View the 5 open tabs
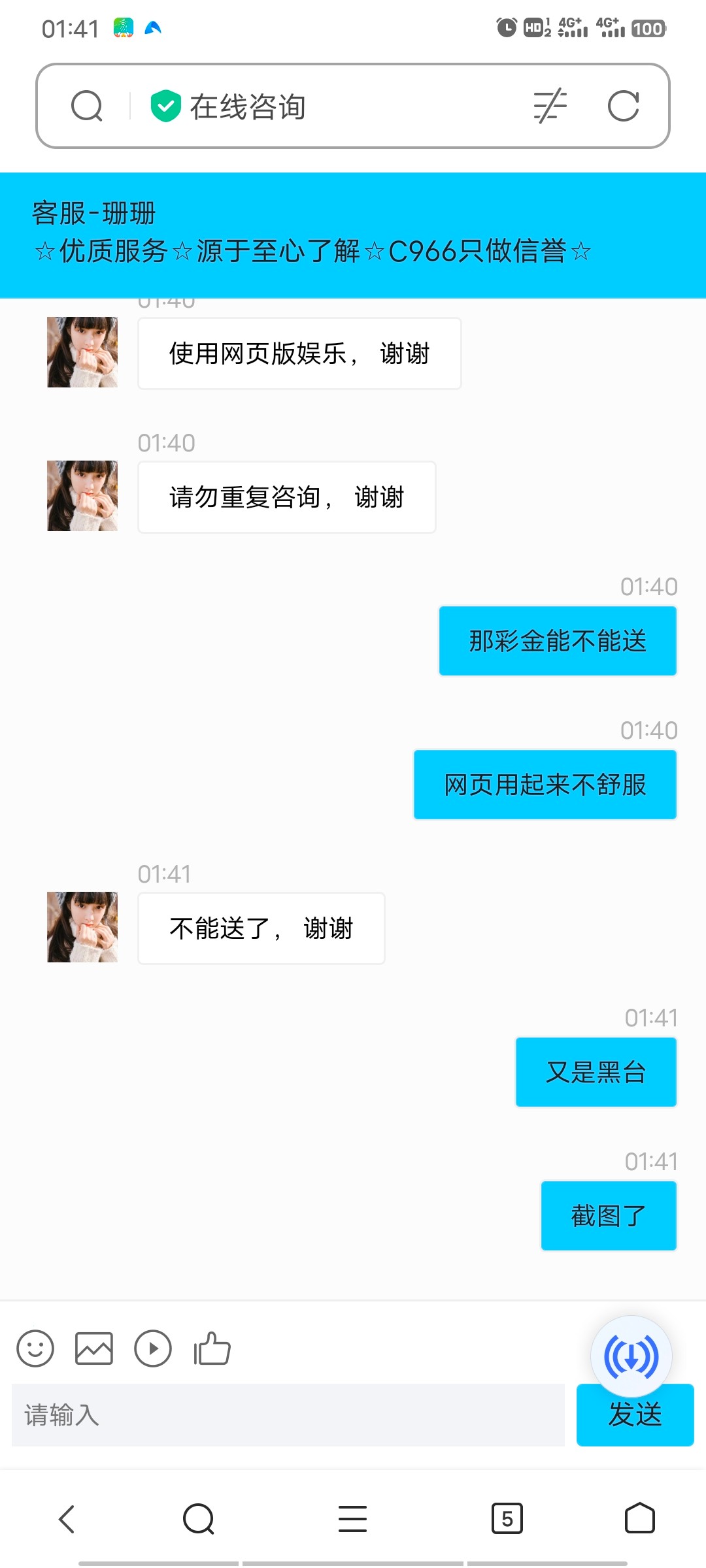706x1568 pixels. pyautogui.click(x=507, y=1518)
